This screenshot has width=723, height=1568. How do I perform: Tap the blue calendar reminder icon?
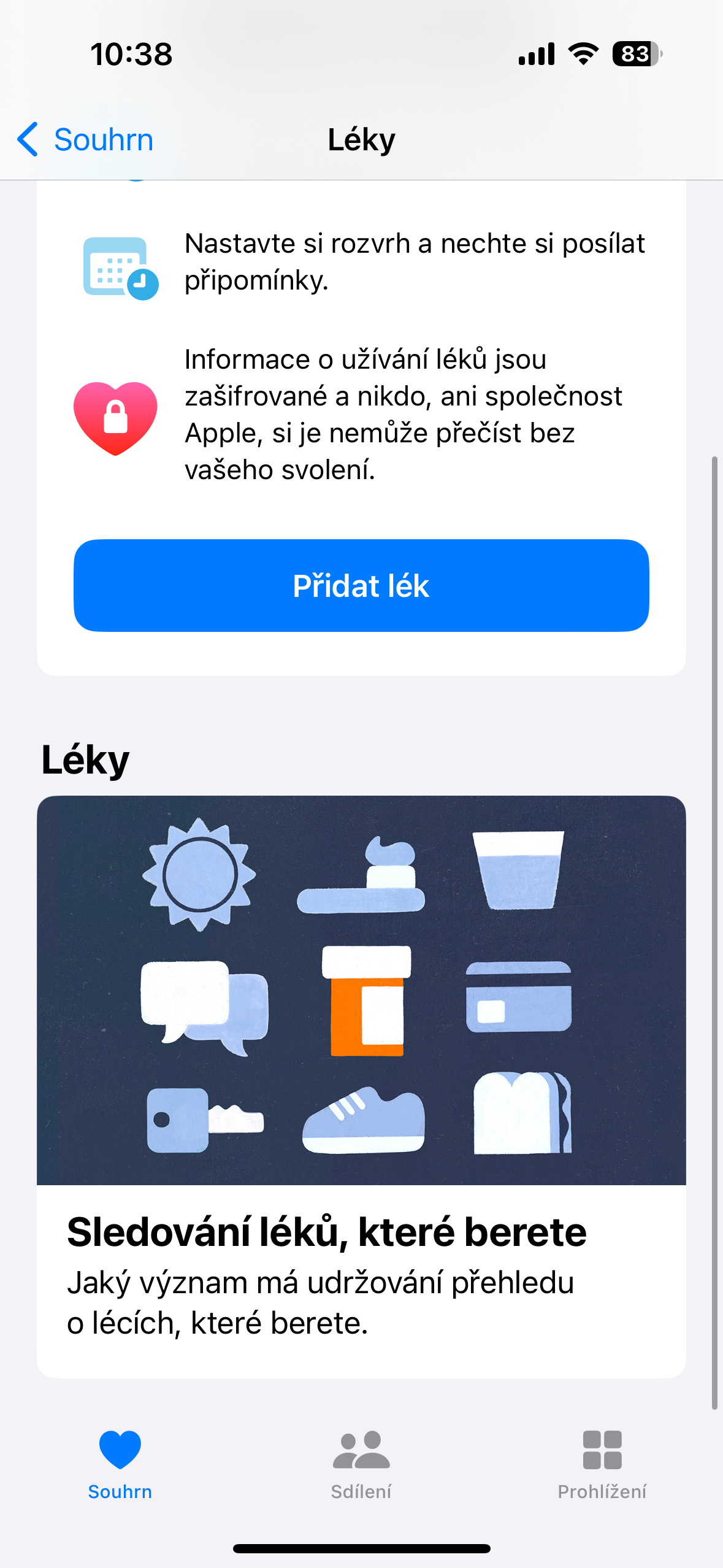[x=120, y=266]
